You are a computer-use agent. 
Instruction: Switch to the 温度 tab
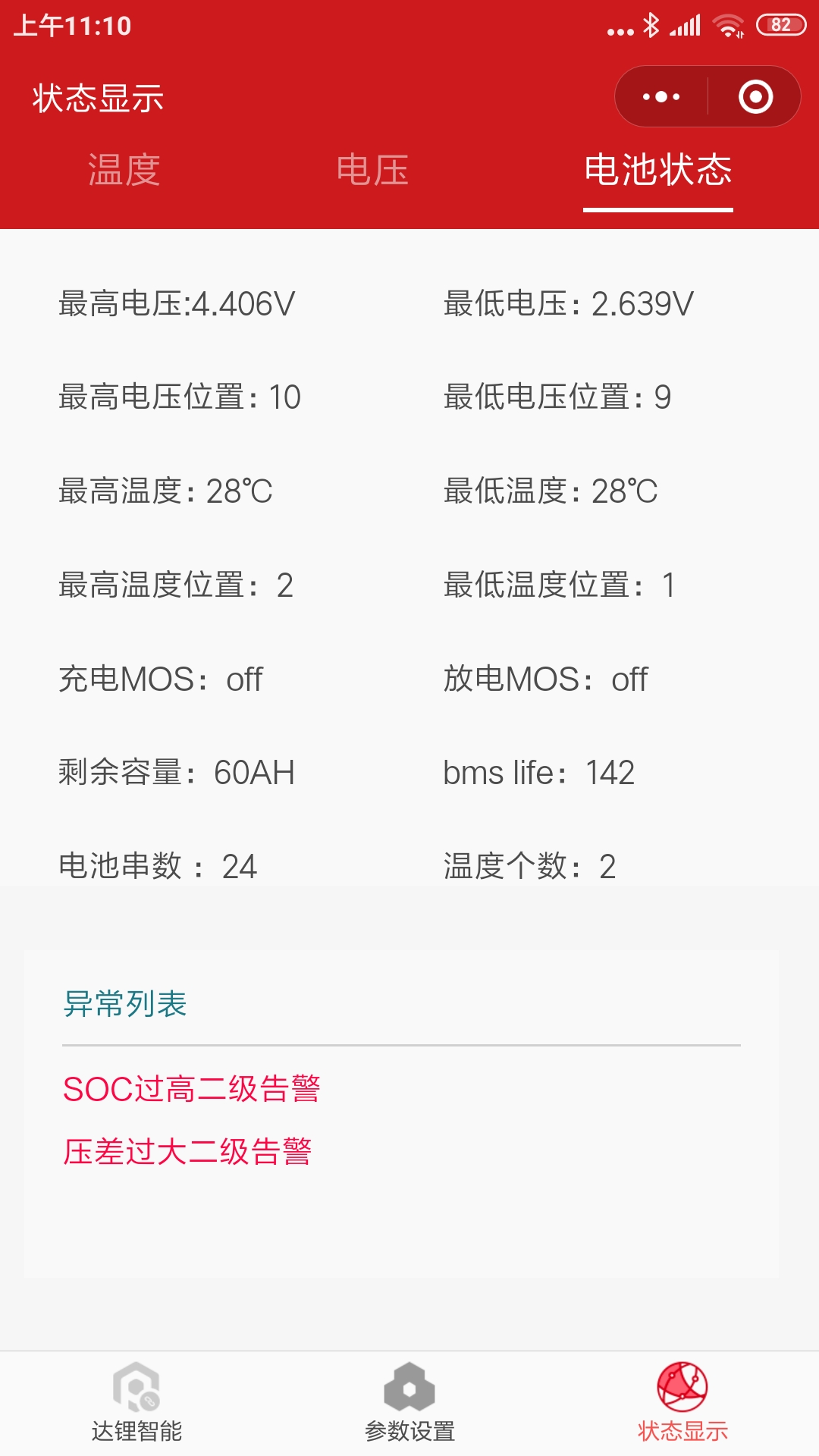(x=124, y=170)
